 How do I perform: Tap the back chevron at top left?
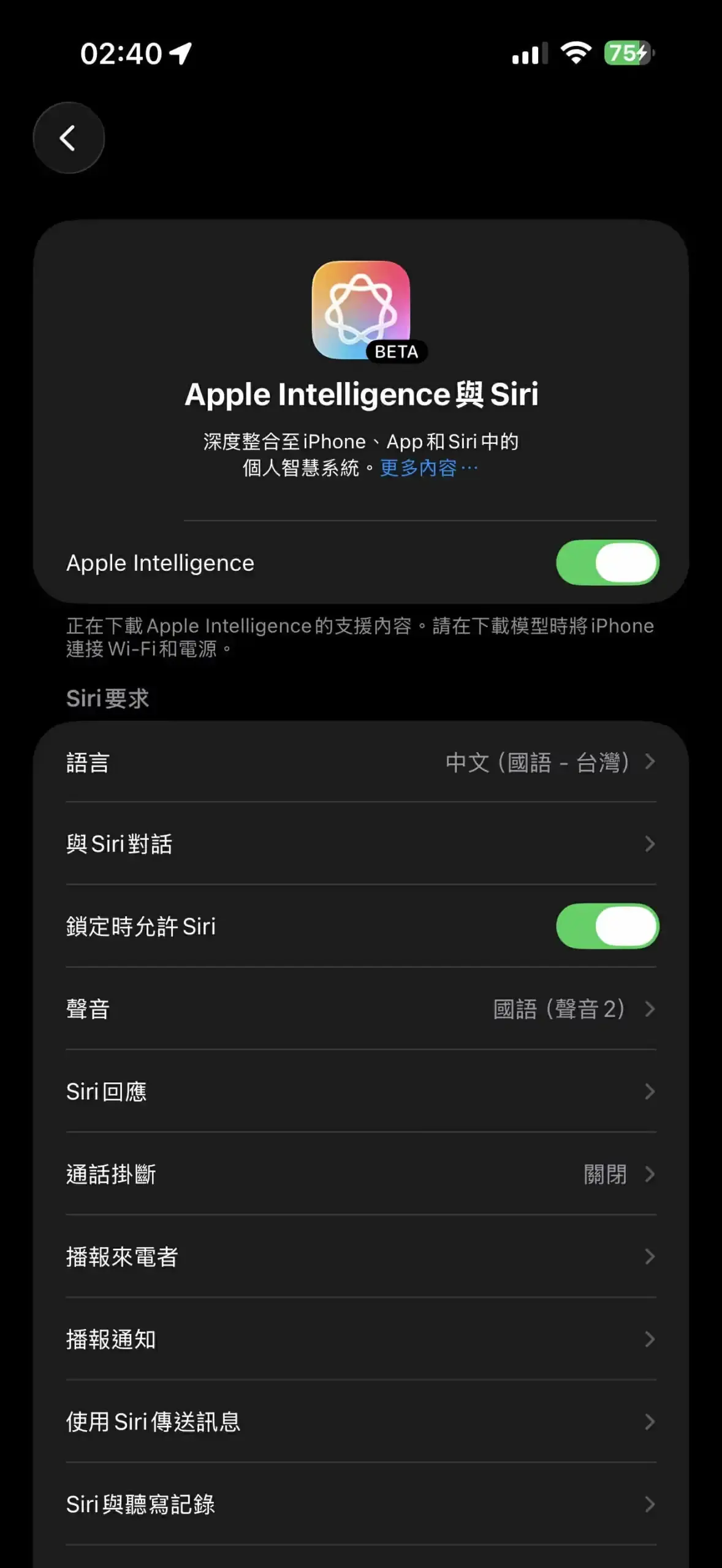point(68,138)
